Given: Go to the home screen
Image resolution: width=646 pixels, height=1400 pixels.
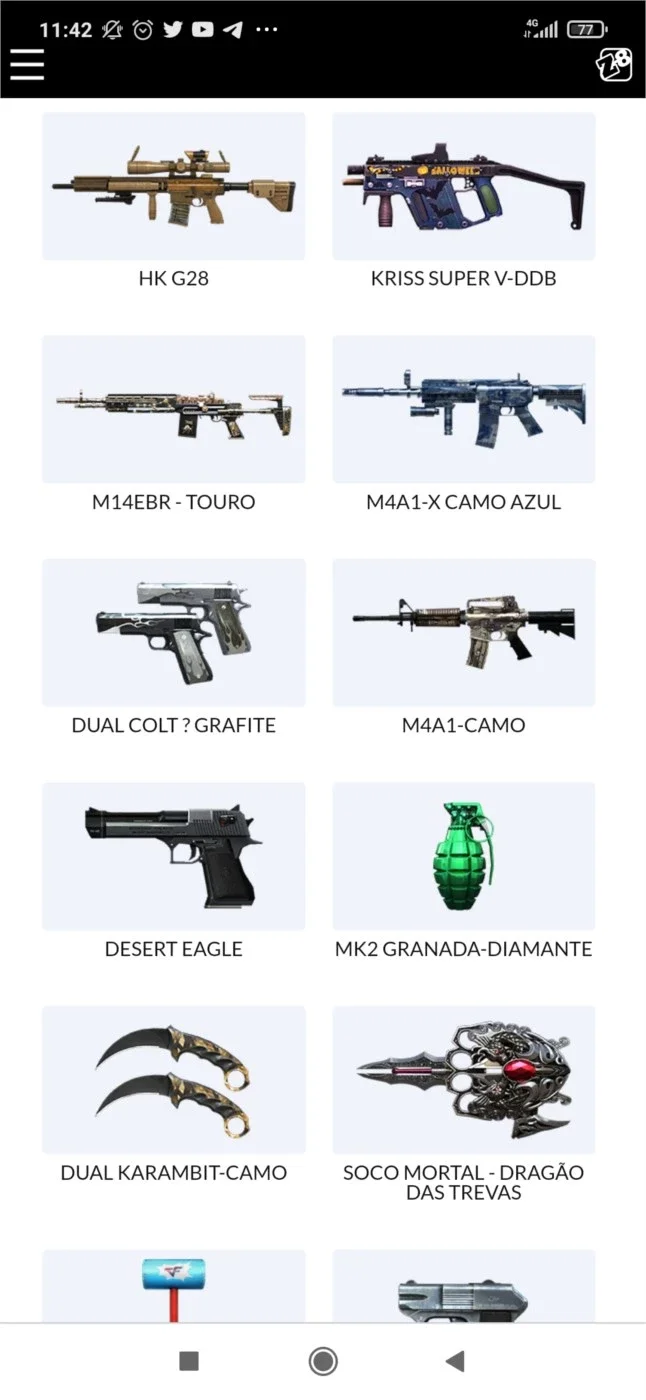Looking at the screenshot, I should (x=323, y=1360).
